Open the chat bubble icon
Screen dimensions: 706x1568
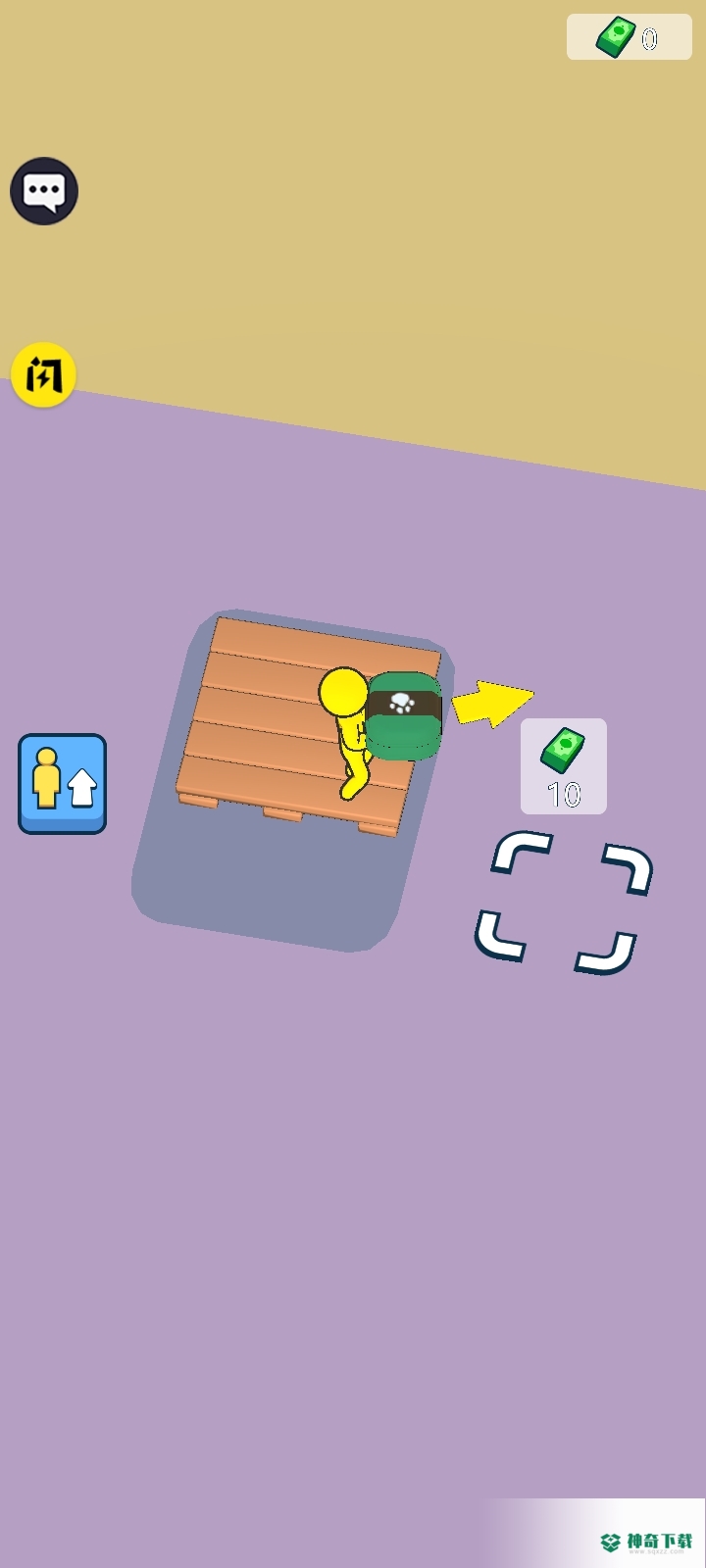pos(44,191)
